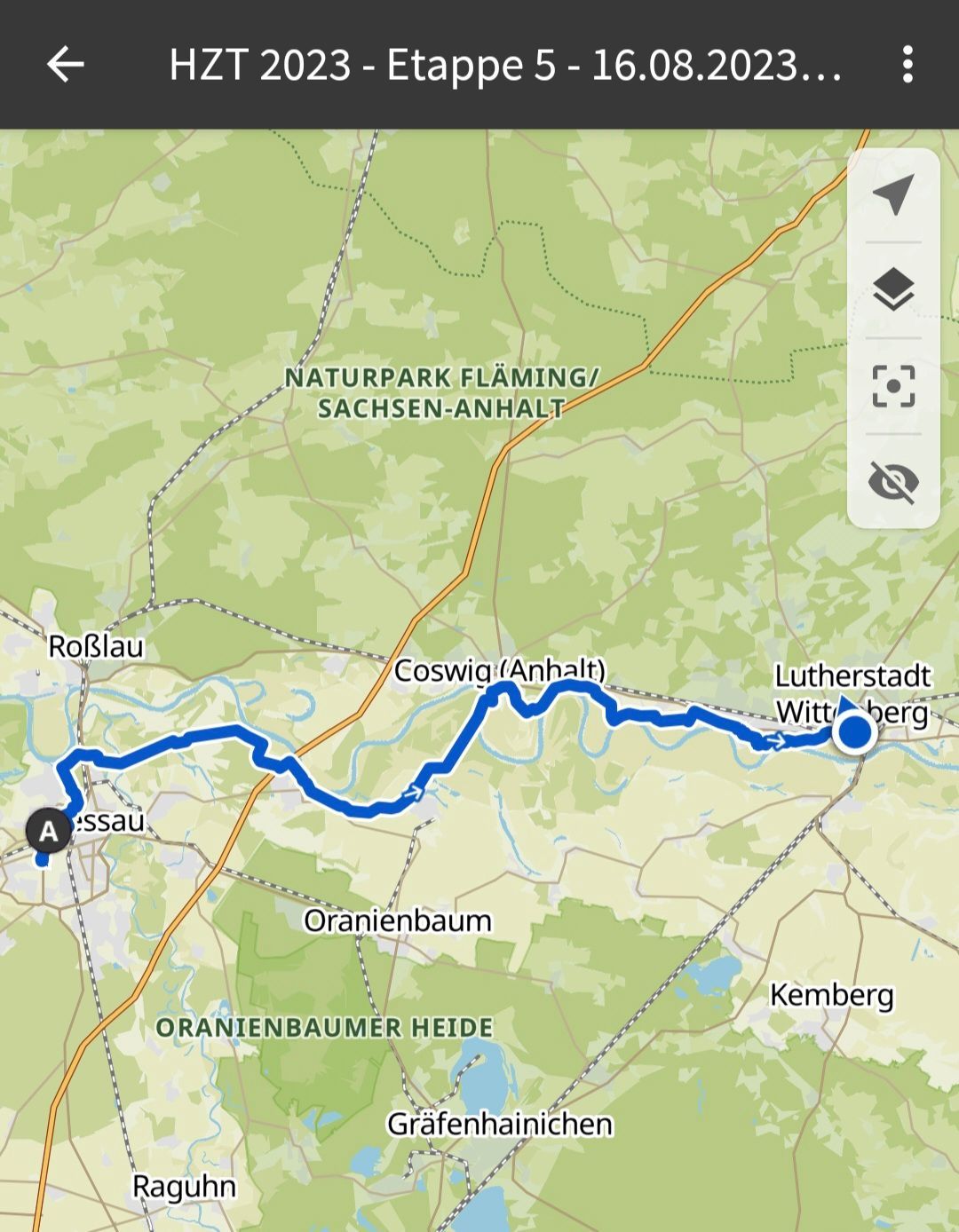Tap the start marker A in Dessau

[x=48, y=832]
